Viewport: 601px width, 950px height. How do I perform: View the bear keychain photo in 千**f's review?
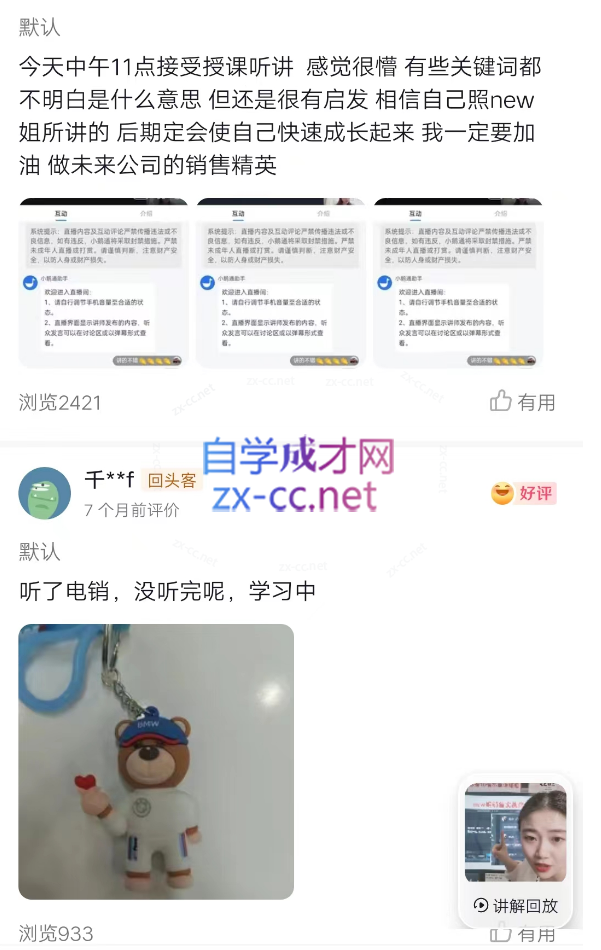tap(156, 761)
